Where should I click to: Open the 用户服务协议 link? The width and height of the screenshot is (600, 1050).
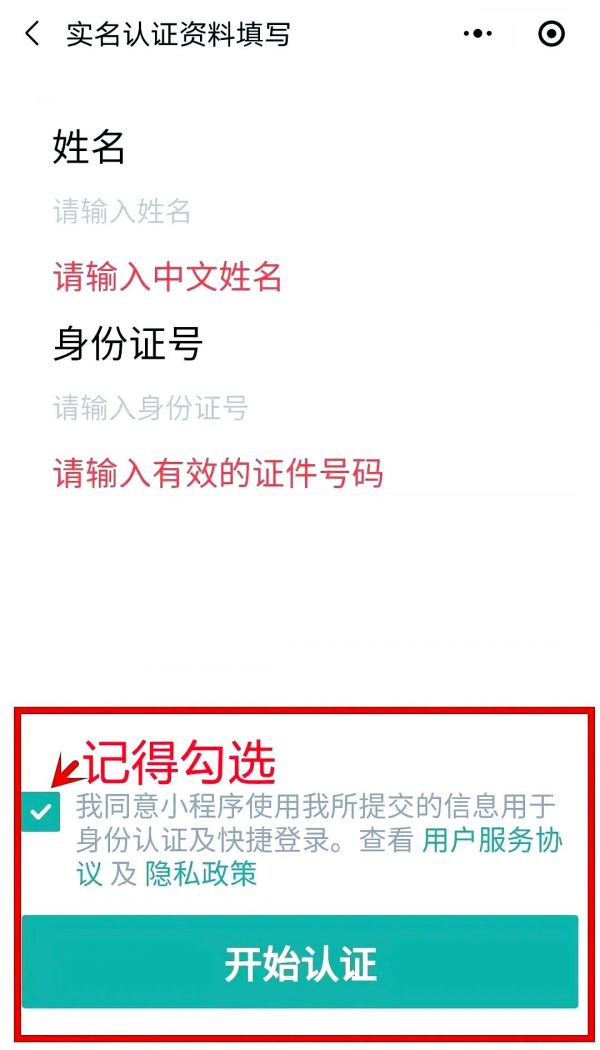492,841
